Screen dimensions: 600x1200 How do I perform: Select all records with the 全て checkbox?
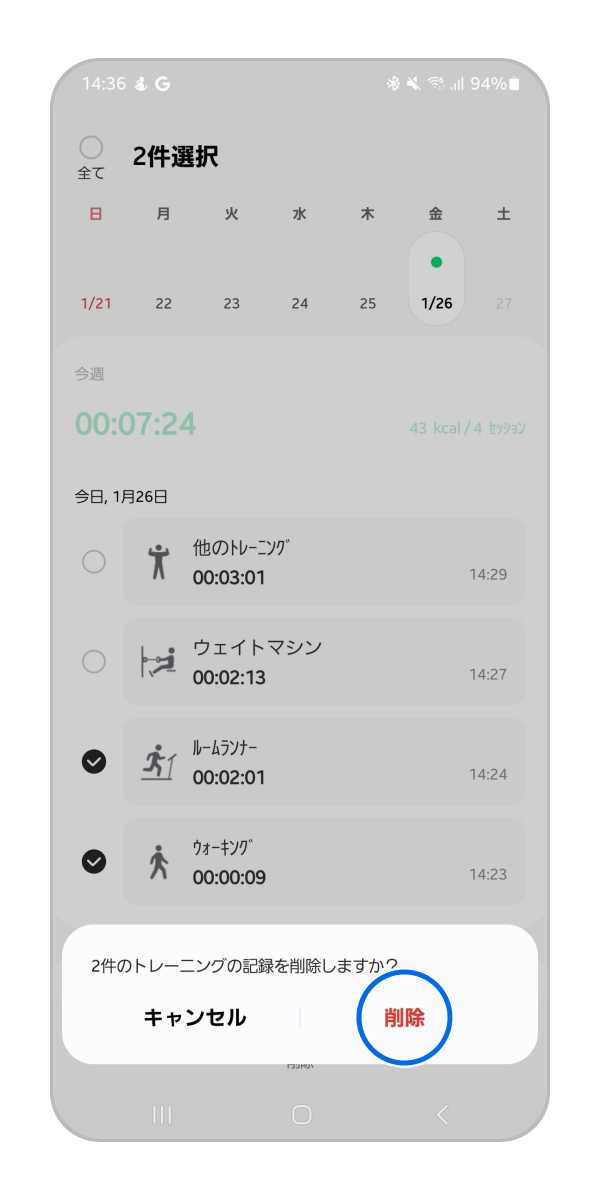tap(91, 149)
